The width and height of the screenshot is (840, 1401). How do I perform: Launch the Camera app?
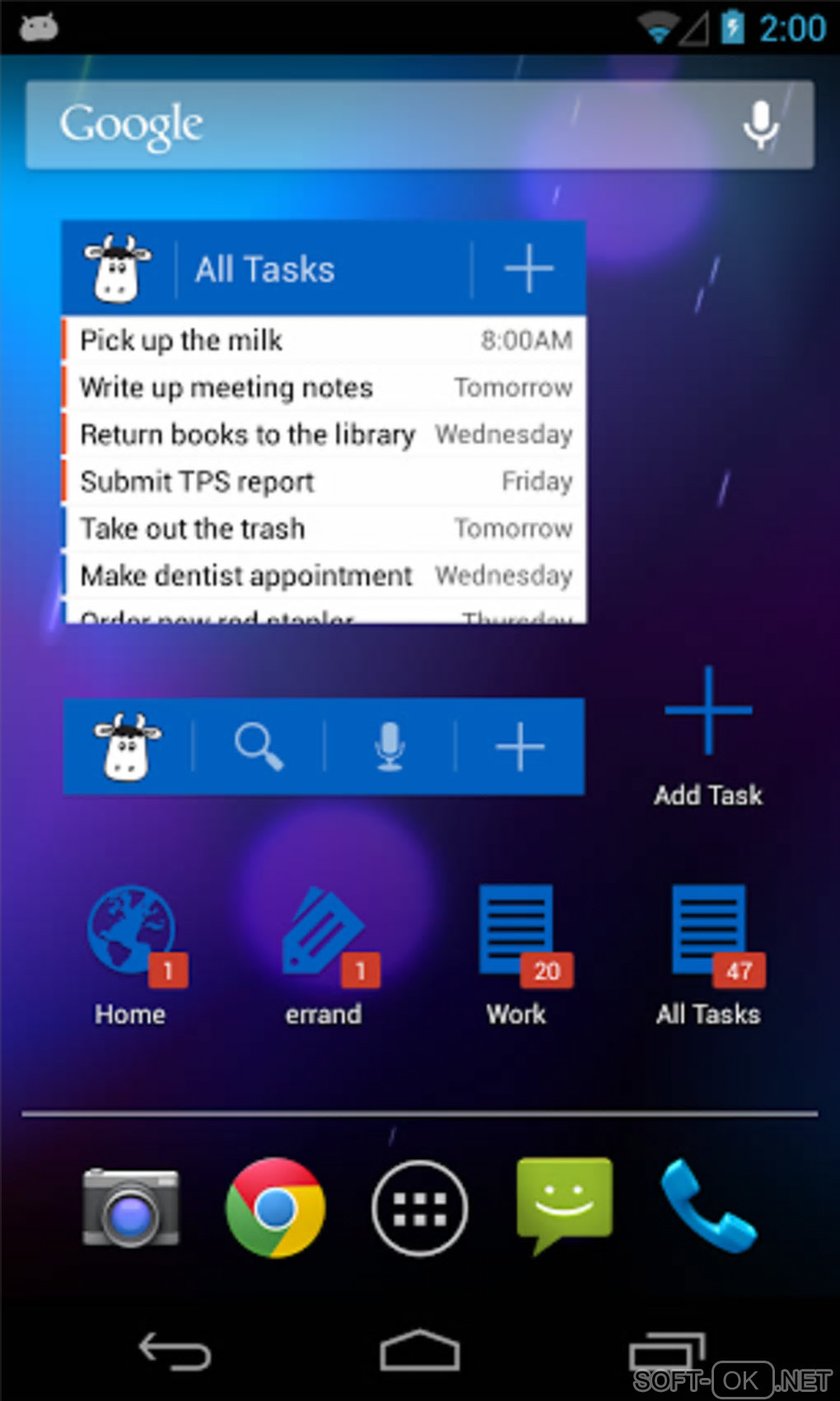(131, 1207)
